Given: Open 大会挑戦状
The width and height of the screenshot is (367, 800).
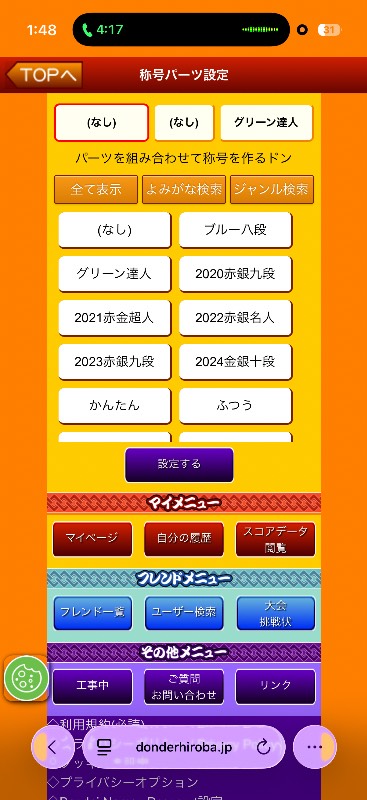Looking at the screenshot, I should pos(276,612).
